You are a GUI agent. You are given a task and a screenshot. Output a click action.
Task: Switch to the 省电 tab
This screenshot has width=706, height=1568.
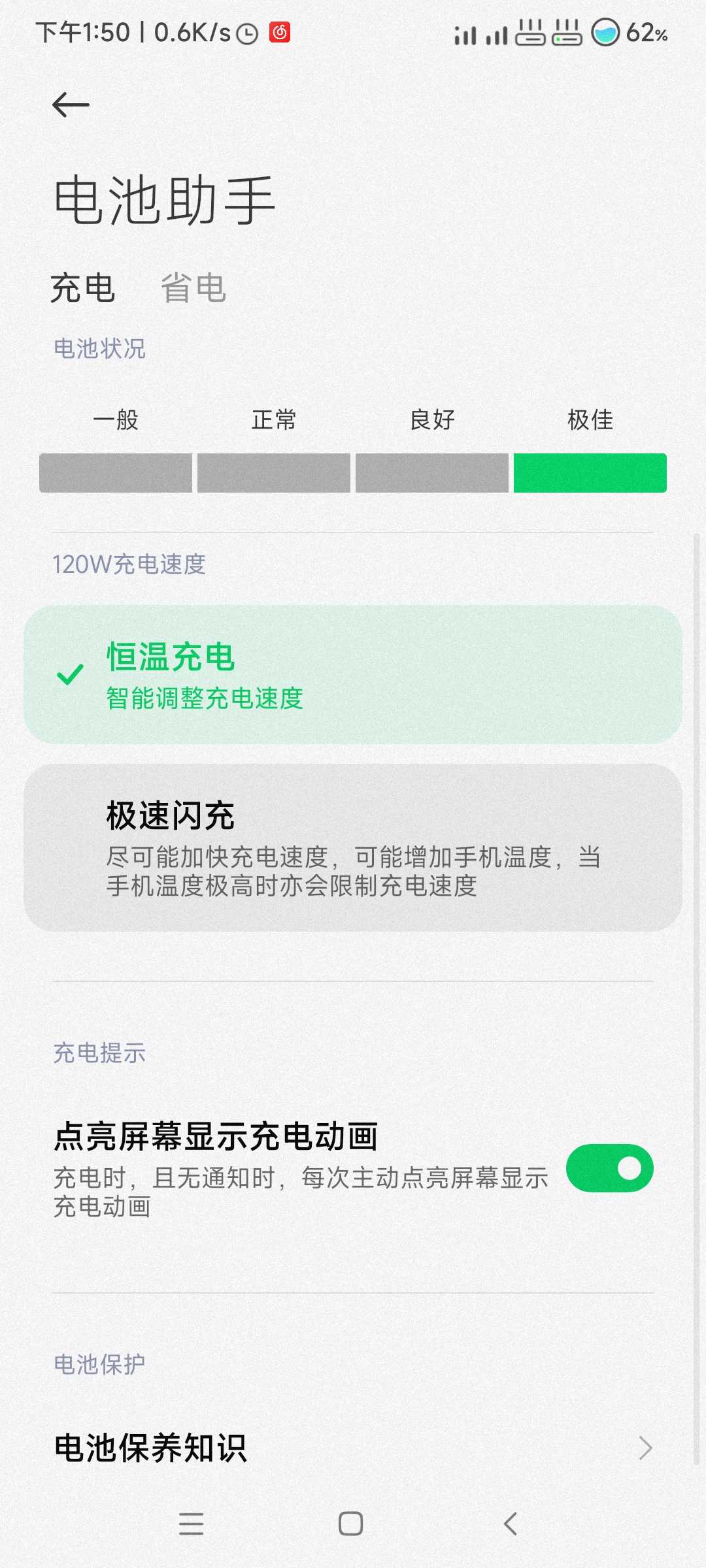[x=193, y=288]
